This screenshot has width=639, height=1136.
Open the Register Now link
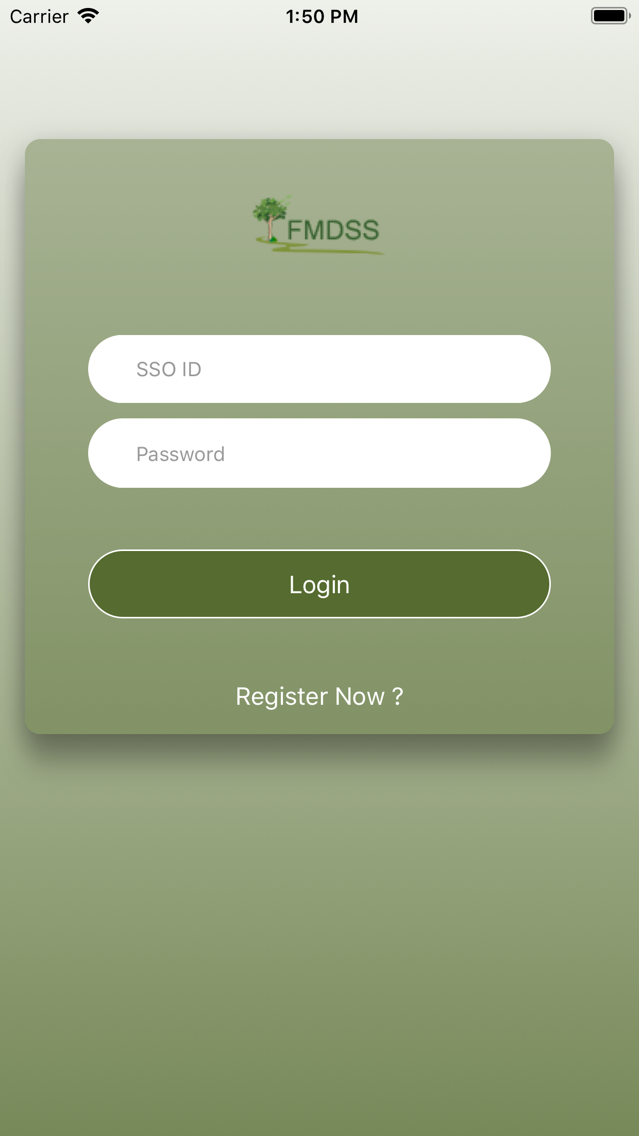pos(320,696)
